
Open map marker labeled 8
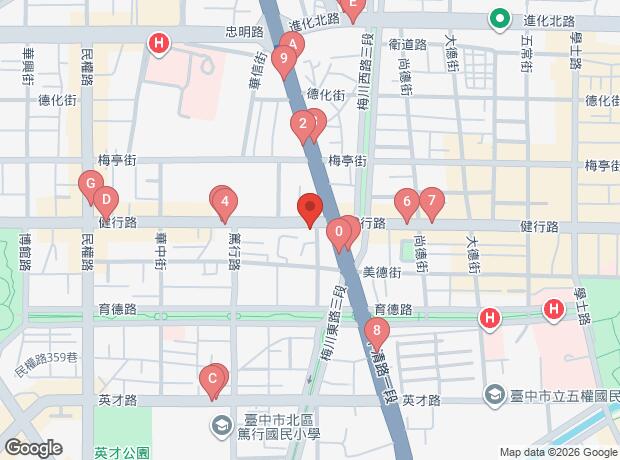point(377,334)
